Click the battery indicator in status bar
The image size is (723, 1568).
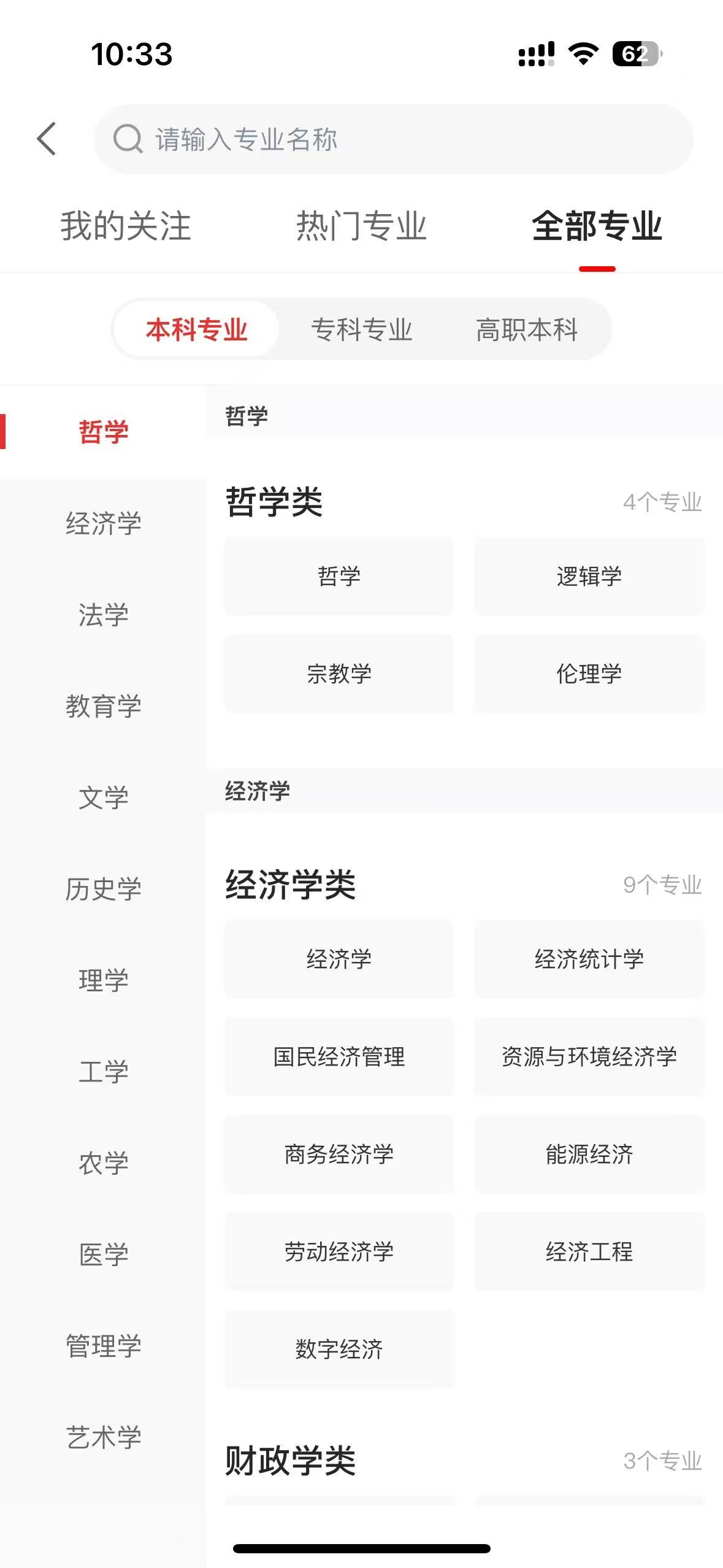636,53
